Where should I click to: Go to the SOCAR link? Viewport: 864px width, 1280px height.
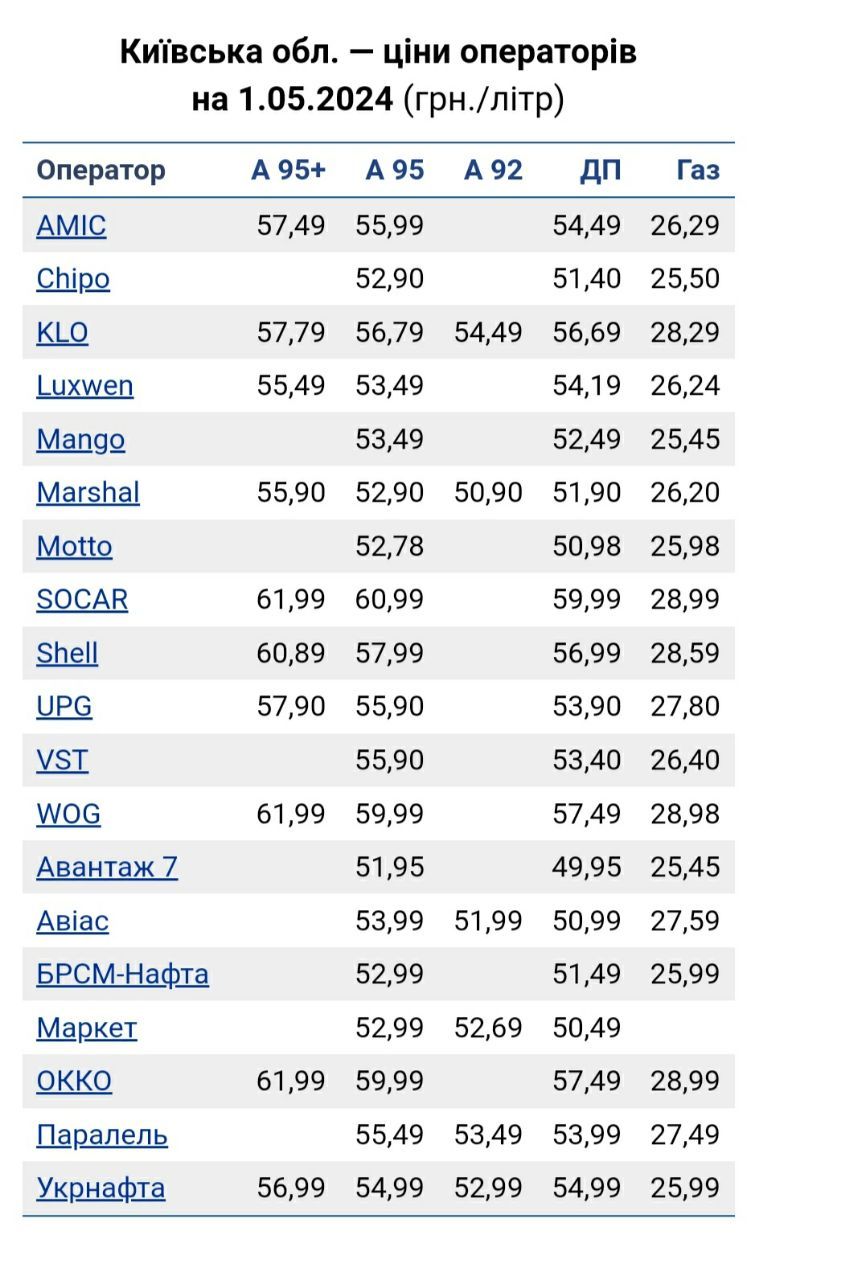[82, 600]
